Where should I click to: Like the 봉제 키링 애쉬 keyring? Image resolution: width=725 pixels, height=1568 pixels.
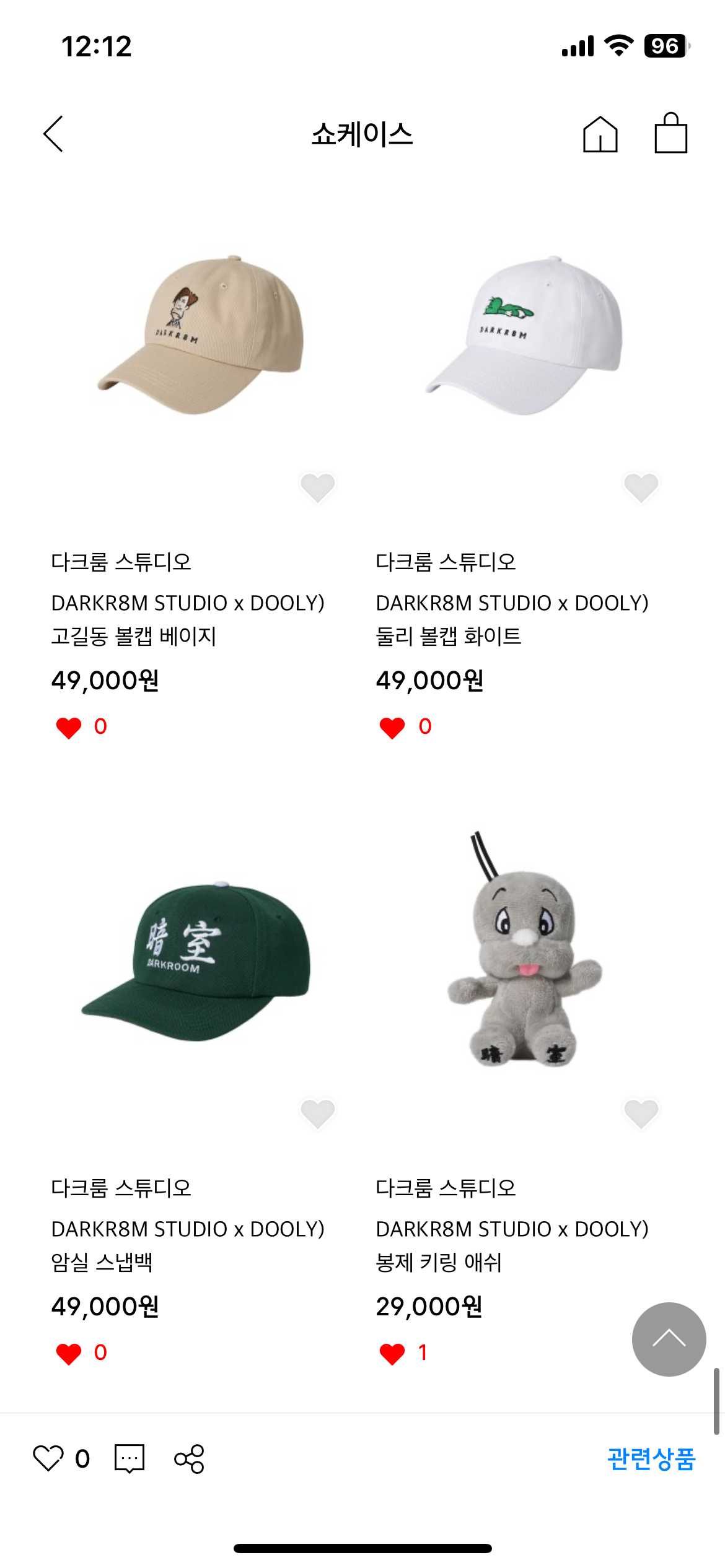(641, 1113)
